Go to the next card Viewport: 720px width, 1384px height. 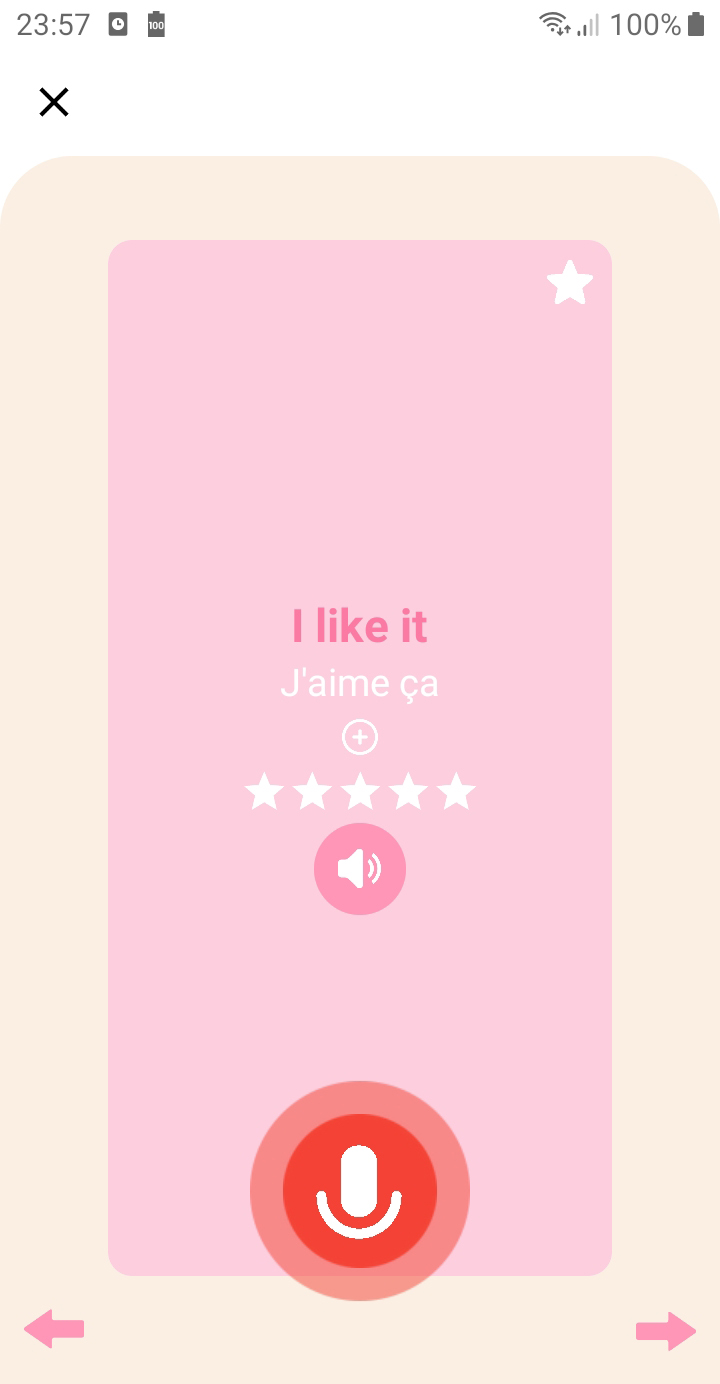point(666,1331)
